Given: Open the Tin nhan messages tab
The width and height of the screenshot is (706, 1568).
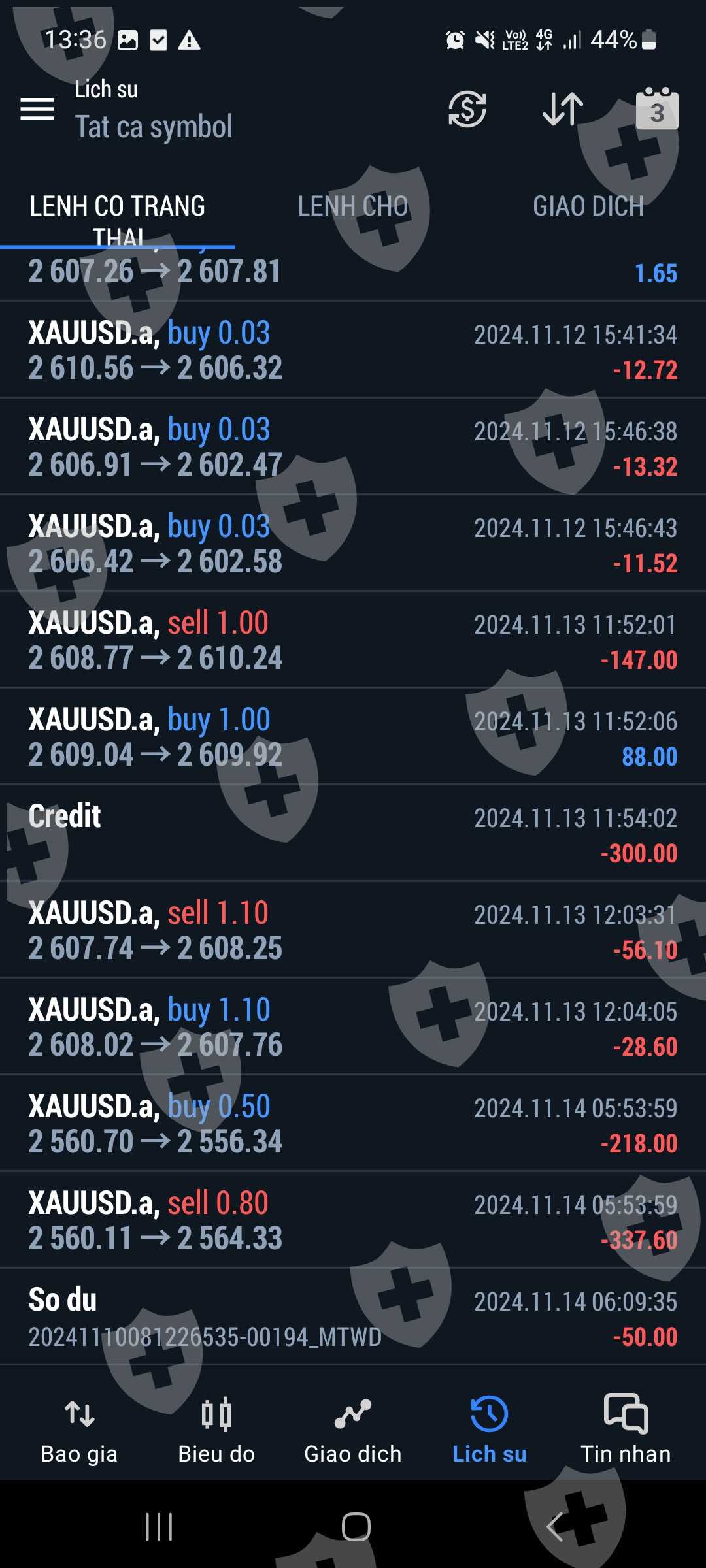Looking at the screenshot, I should (x=626, y=1431).
